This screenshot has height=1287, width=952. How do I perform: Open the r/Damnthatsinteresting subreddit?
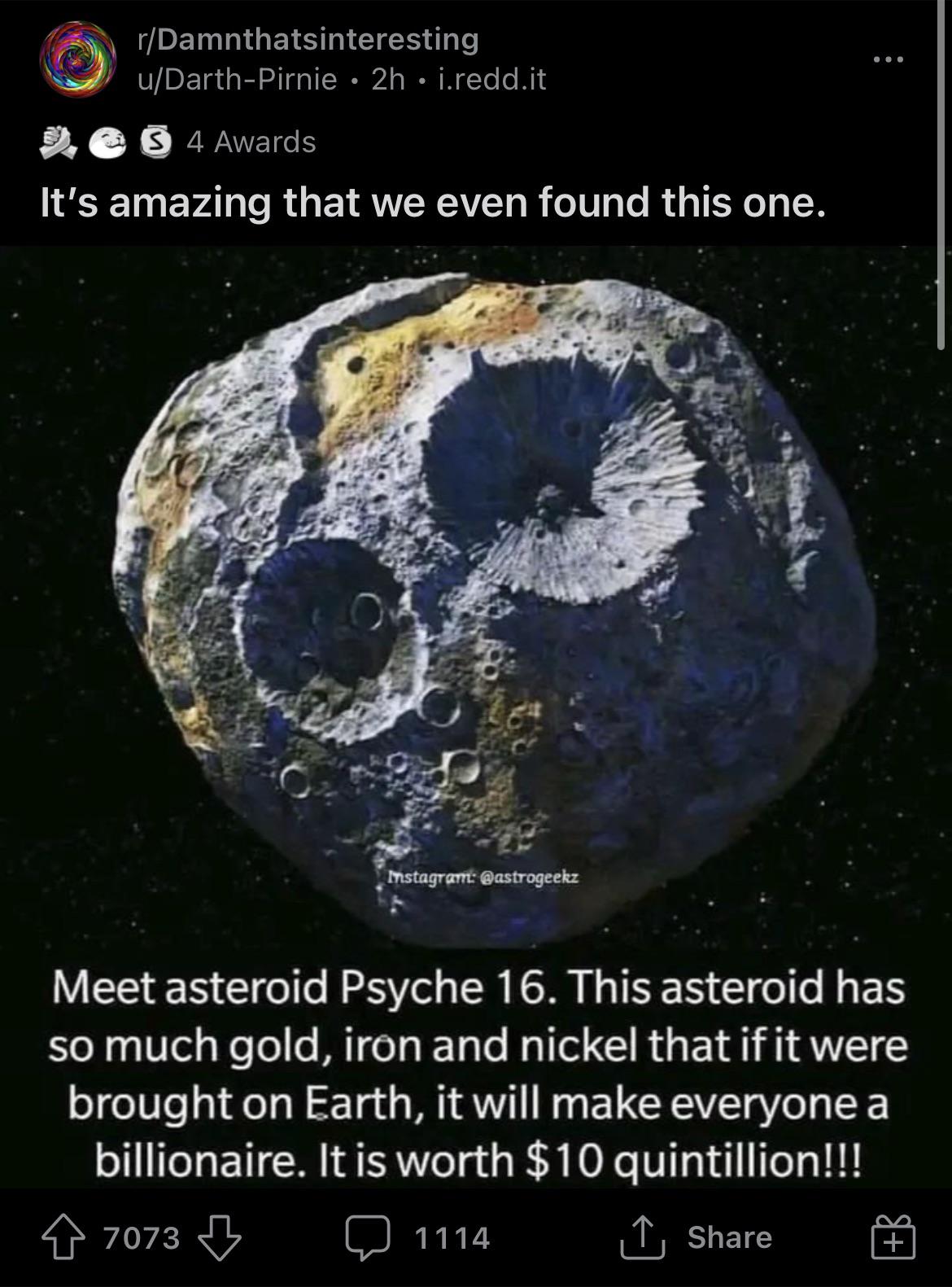308,38
